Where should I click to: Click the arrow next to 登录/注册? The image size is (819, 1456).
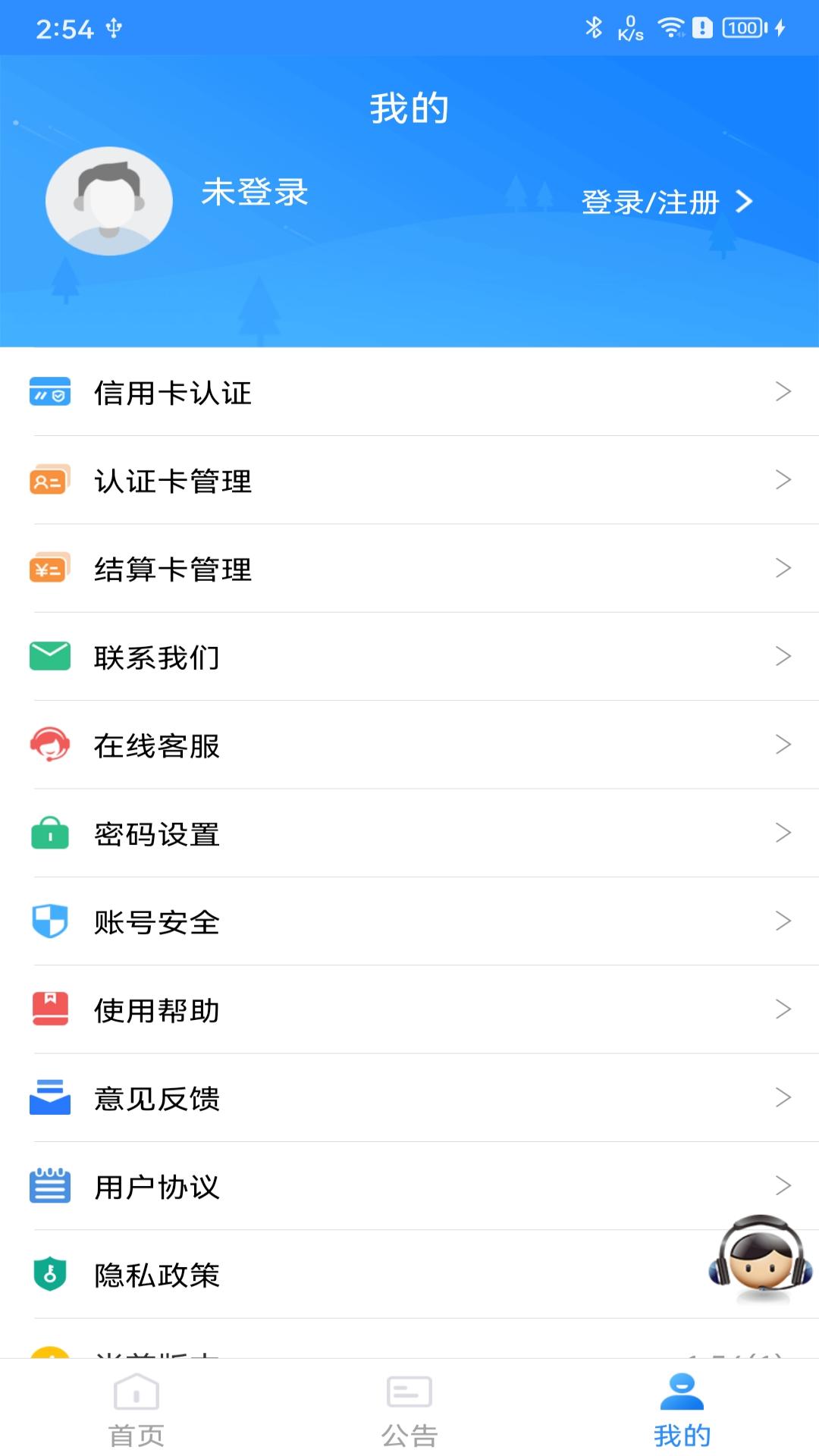click(747, 202)
